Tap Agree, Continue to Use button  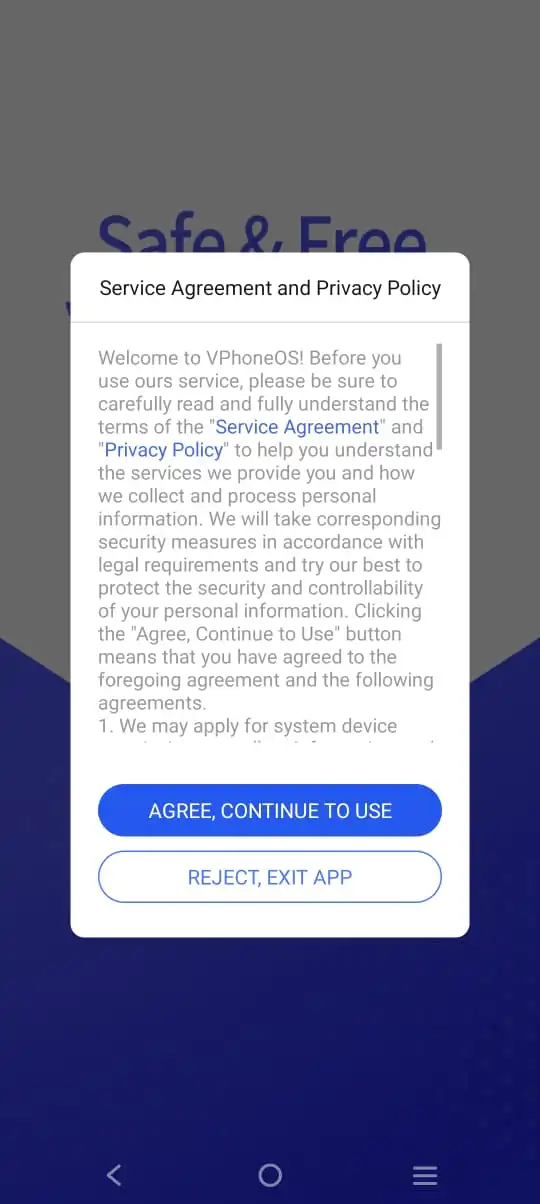[x=270, y=810]
